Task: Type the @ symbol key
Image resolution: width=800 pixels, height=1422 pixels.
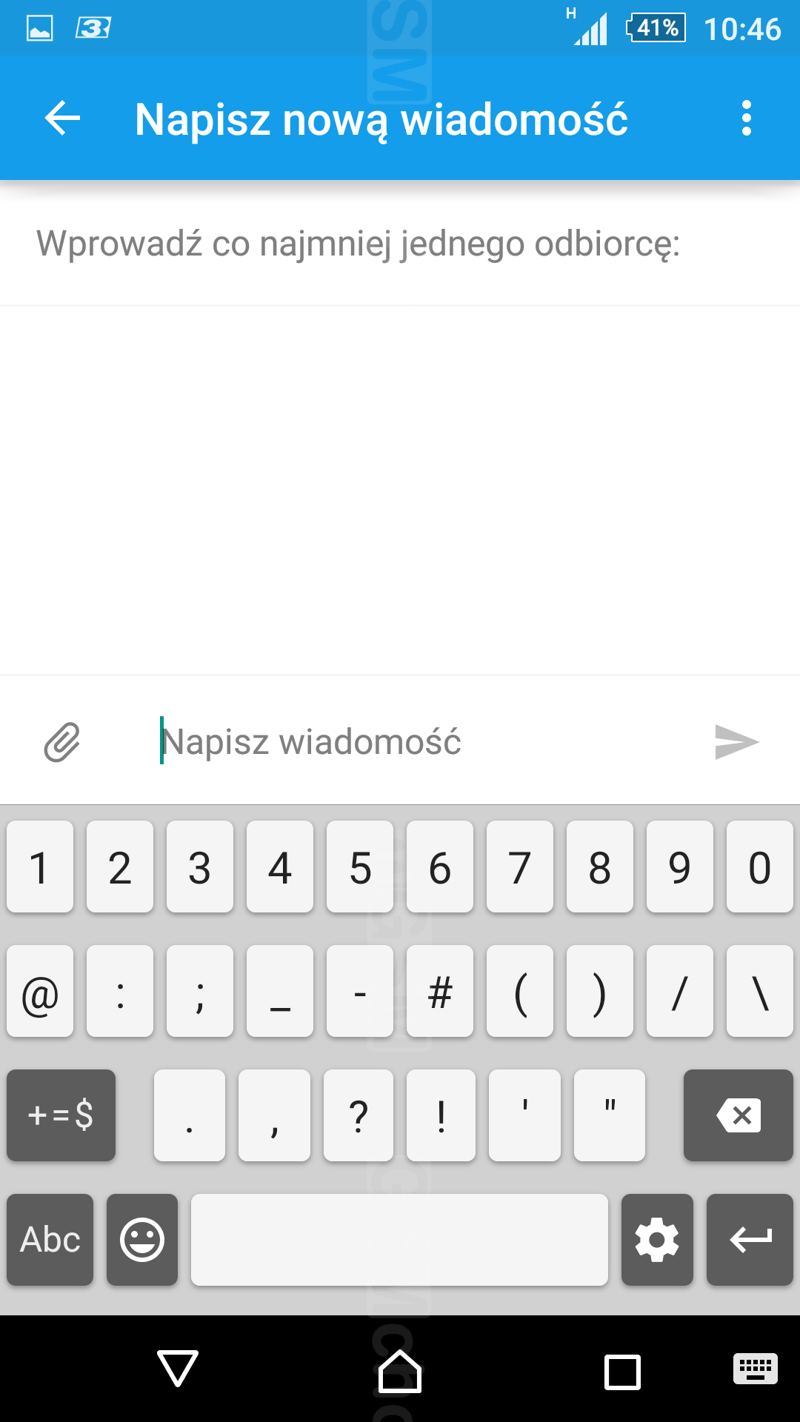Action: (40, 991)
